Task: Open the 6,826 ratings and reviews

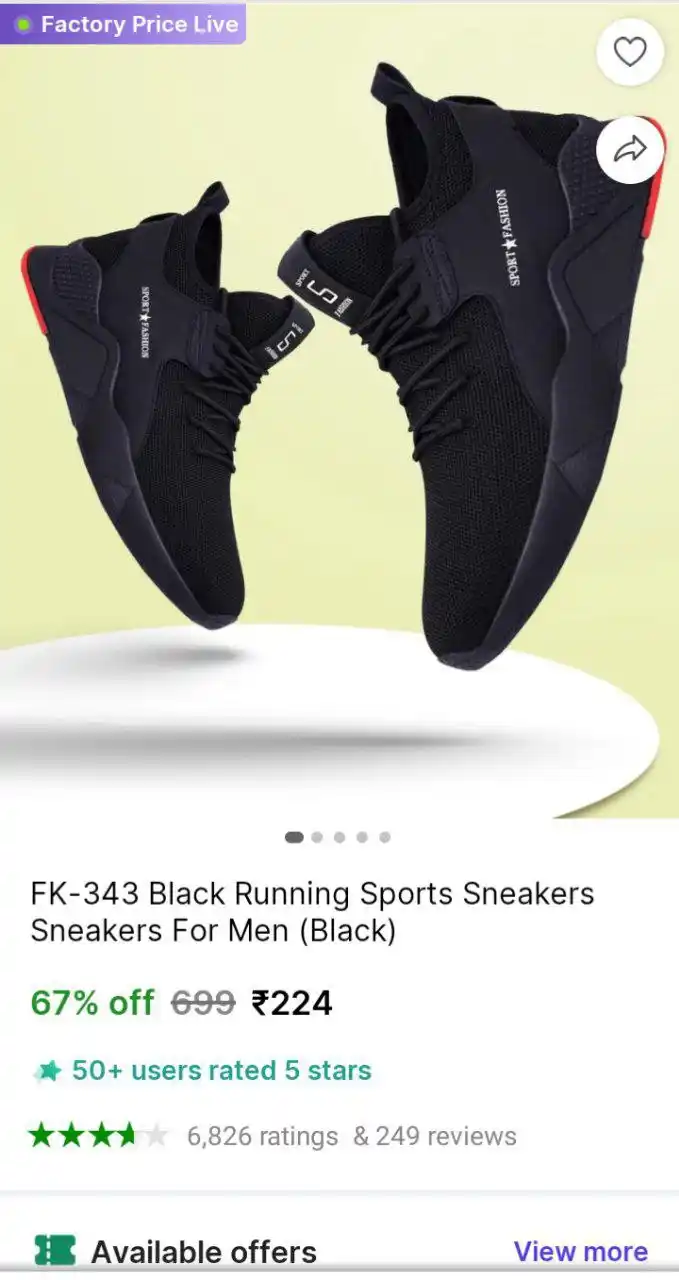Action: [x=350, y=1136]
